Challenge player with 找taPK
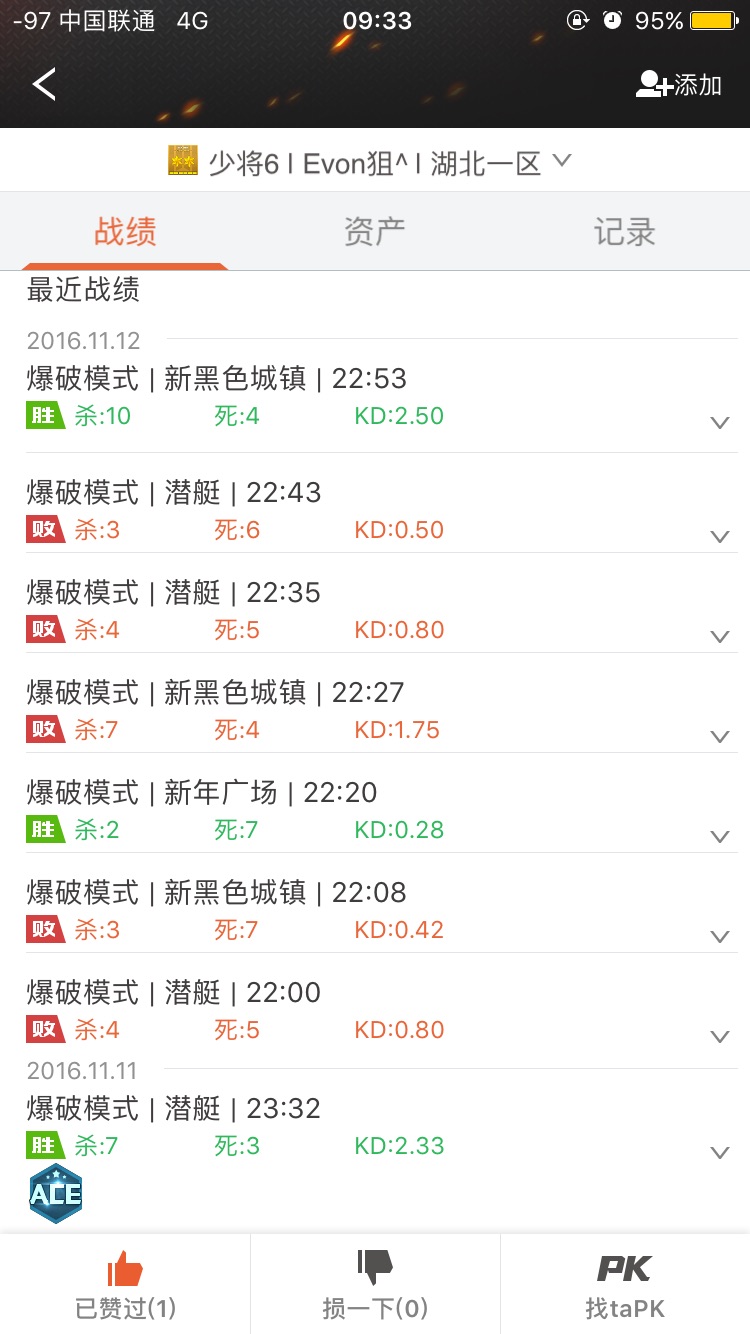 coord(625,1284)
